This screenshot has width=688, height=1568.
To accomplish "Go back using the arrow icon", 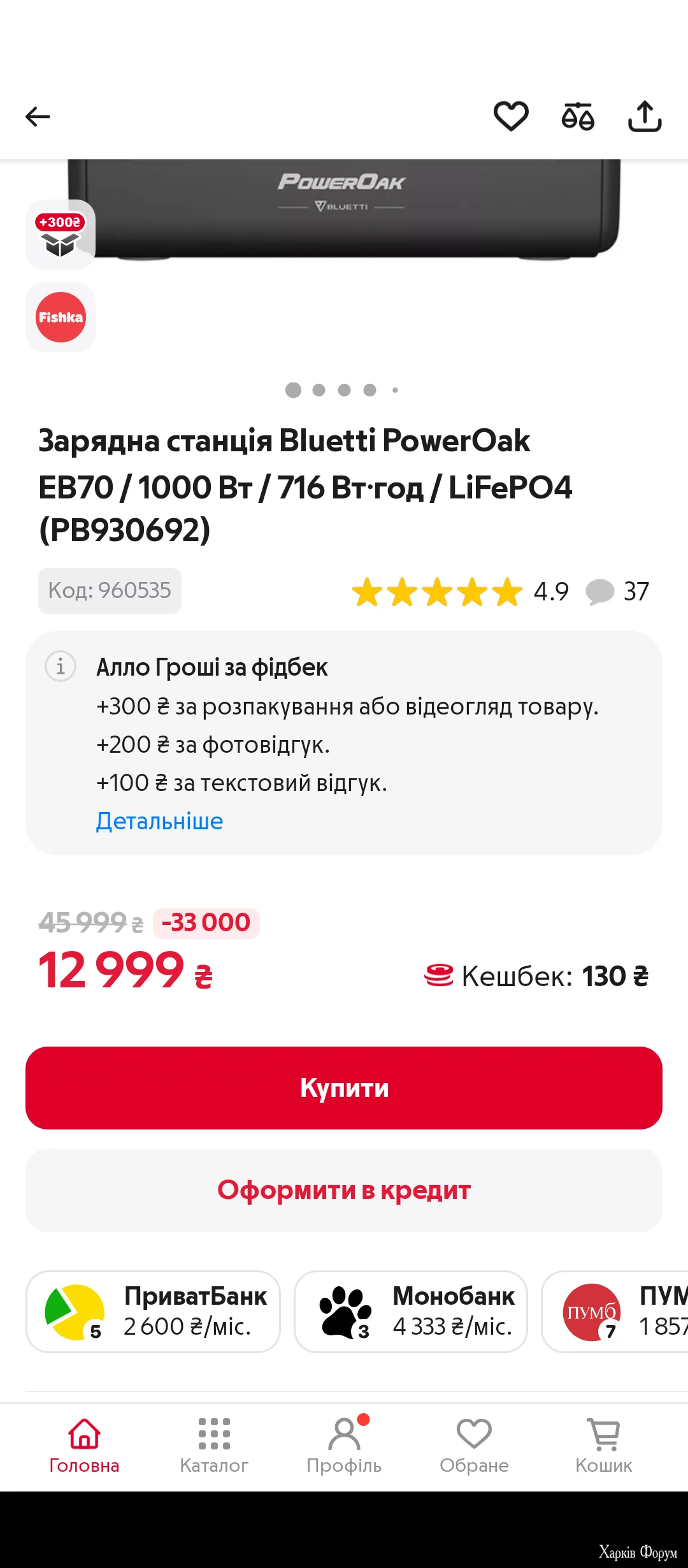I will pos(38,117).
